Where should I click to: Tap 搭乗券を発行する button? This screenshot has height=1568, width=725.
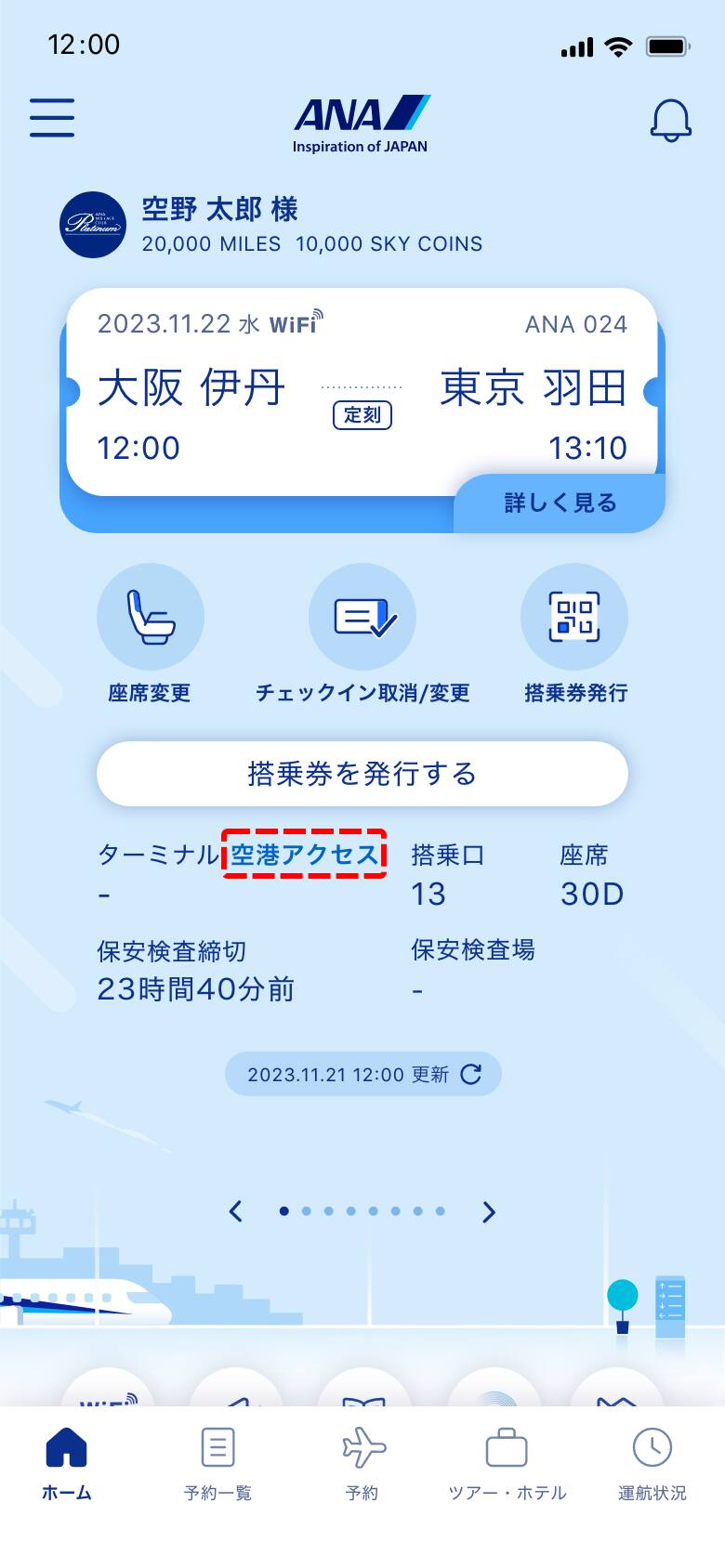click(x=362, y=773)
